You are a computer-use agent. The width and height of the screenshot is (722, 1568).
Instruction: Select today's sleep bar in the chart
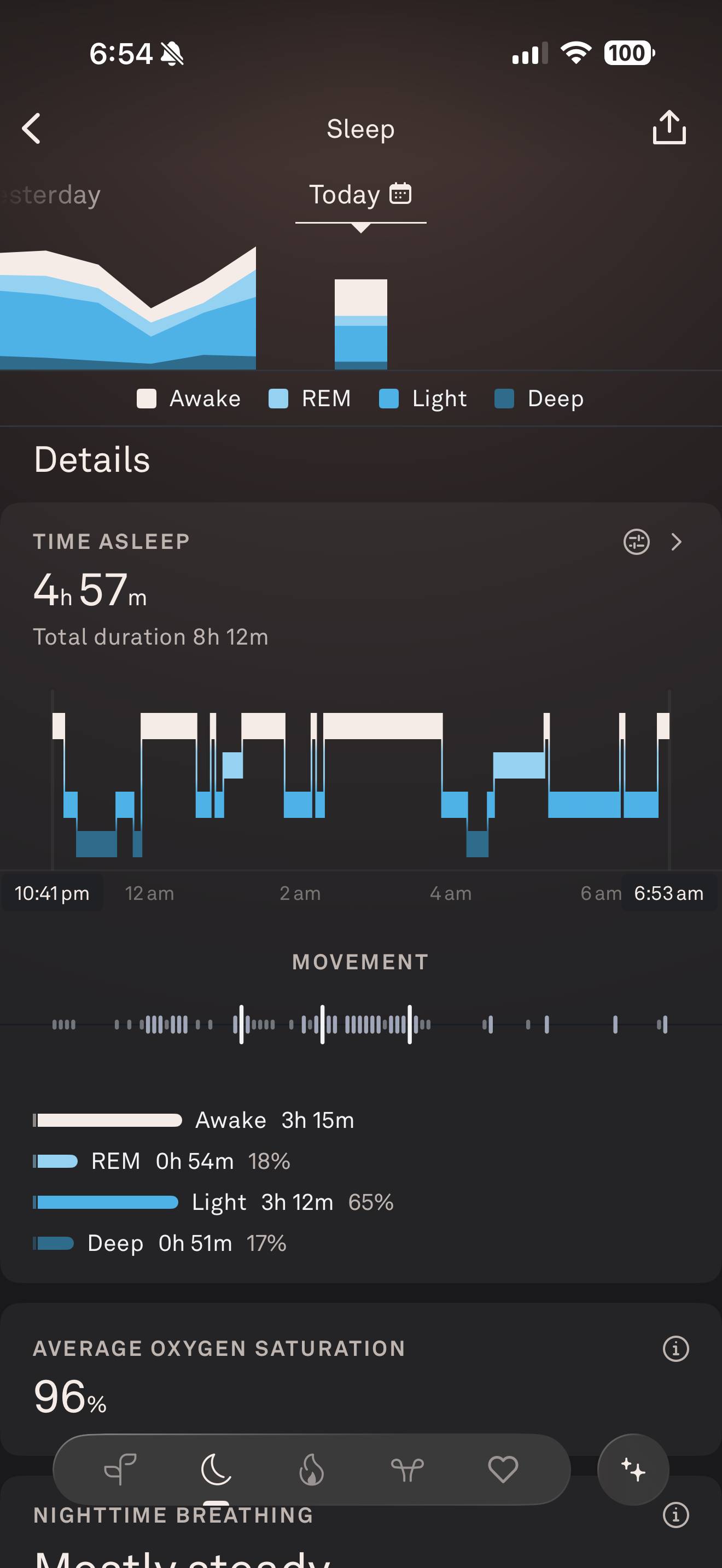(361, 324)
